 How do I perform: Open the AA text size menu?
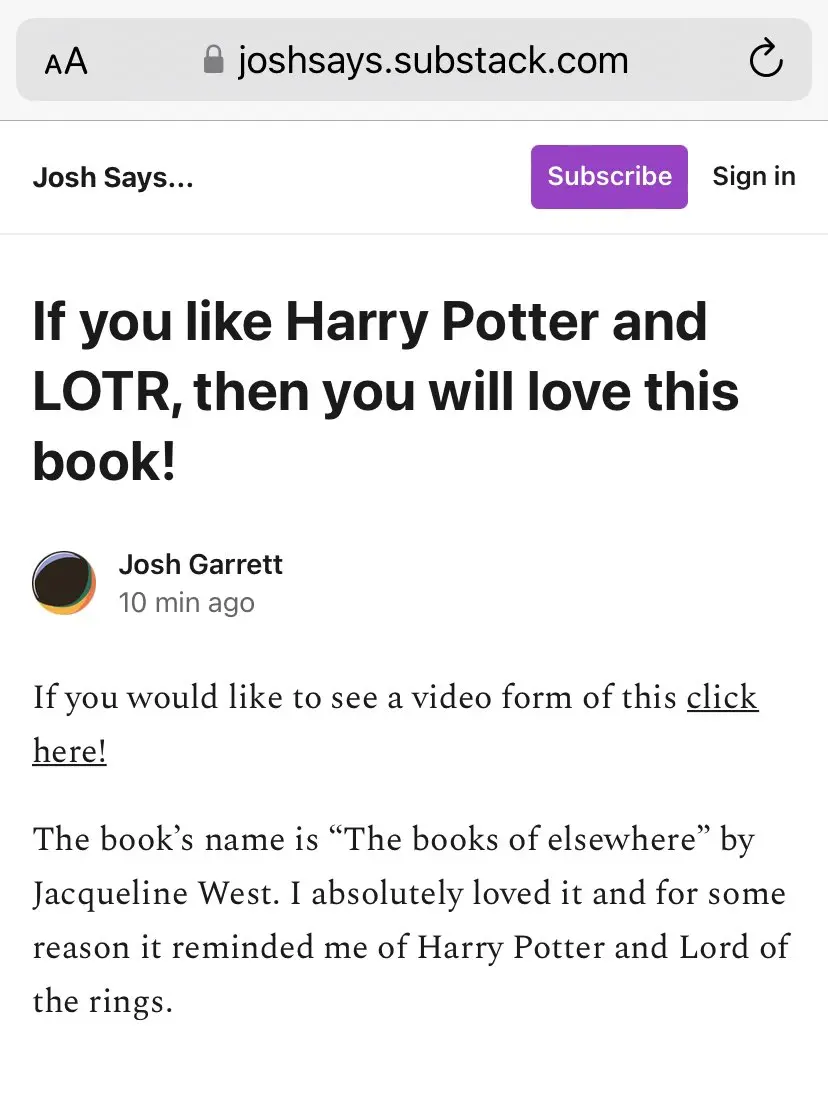click(x=66, y=62)
